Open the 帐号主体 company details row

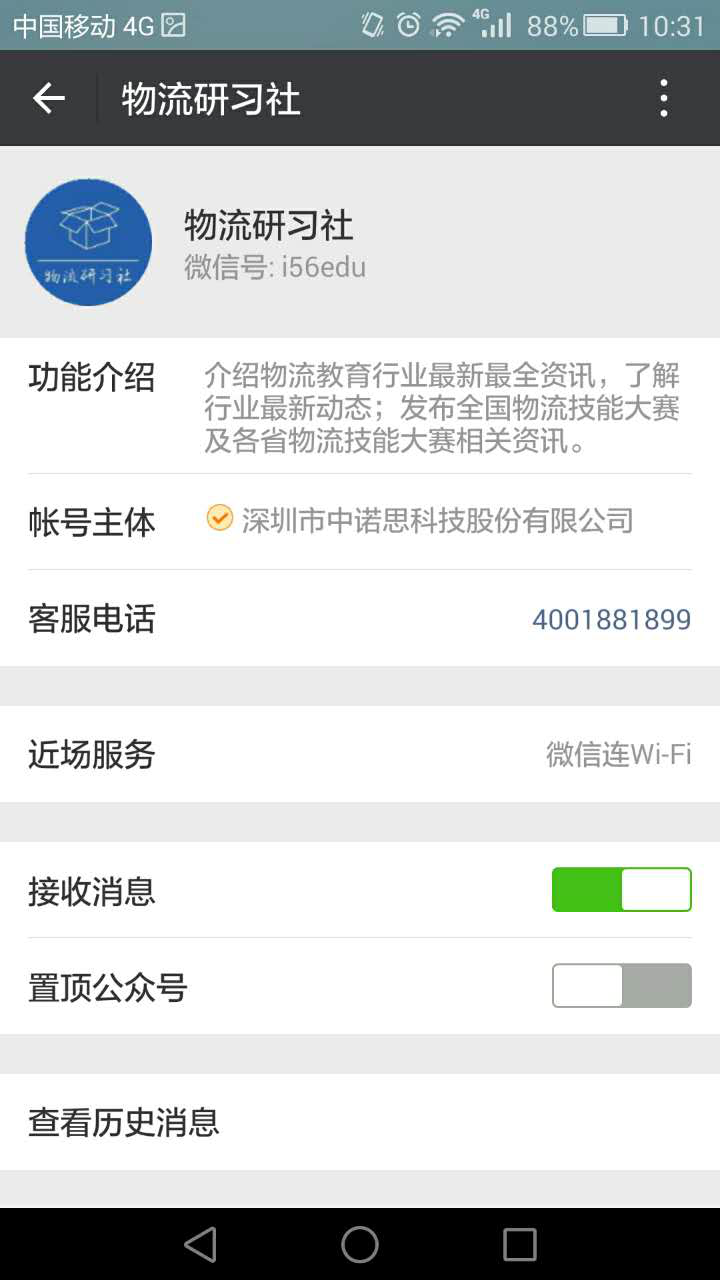pos(360,521)
